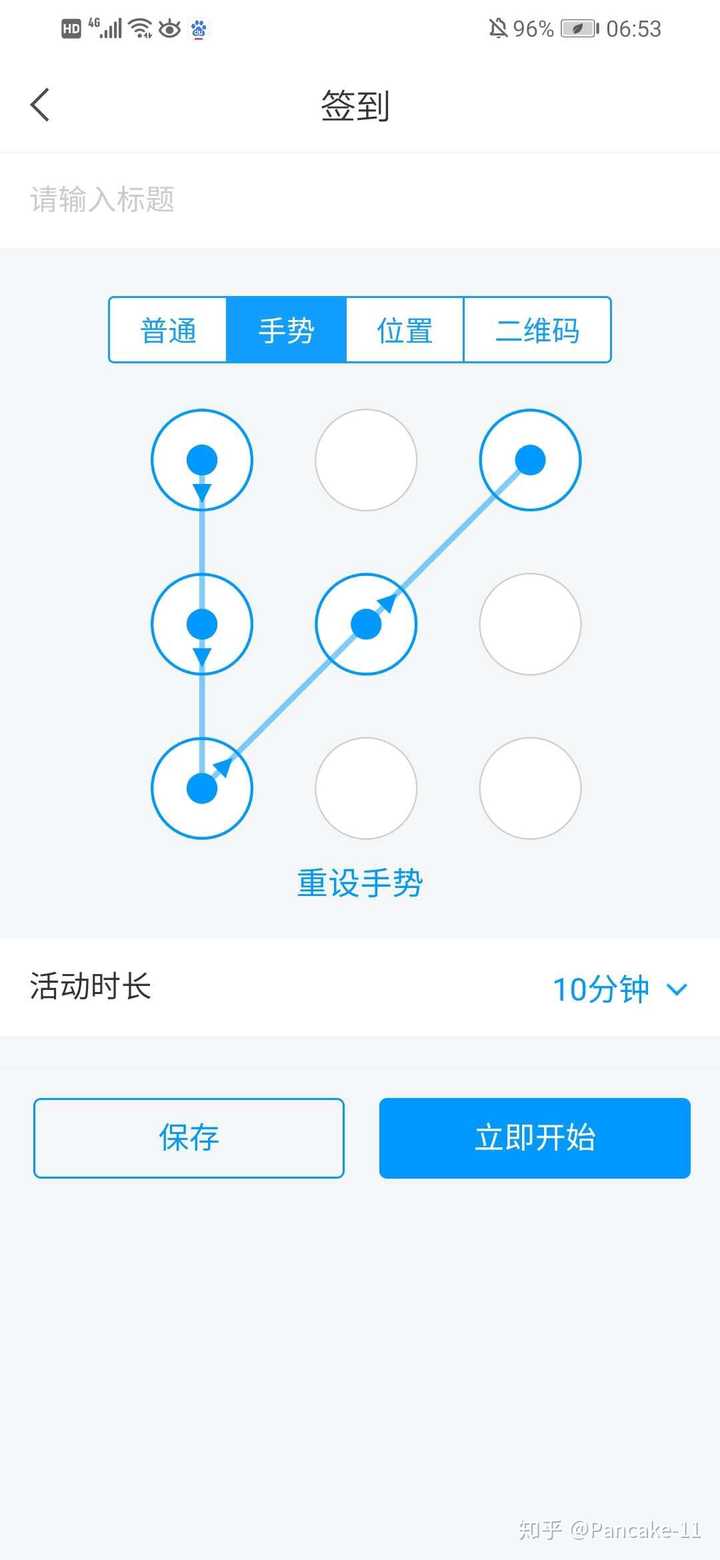
Task: Select the center dot of the gesture pattern
Action: [365, 623]
